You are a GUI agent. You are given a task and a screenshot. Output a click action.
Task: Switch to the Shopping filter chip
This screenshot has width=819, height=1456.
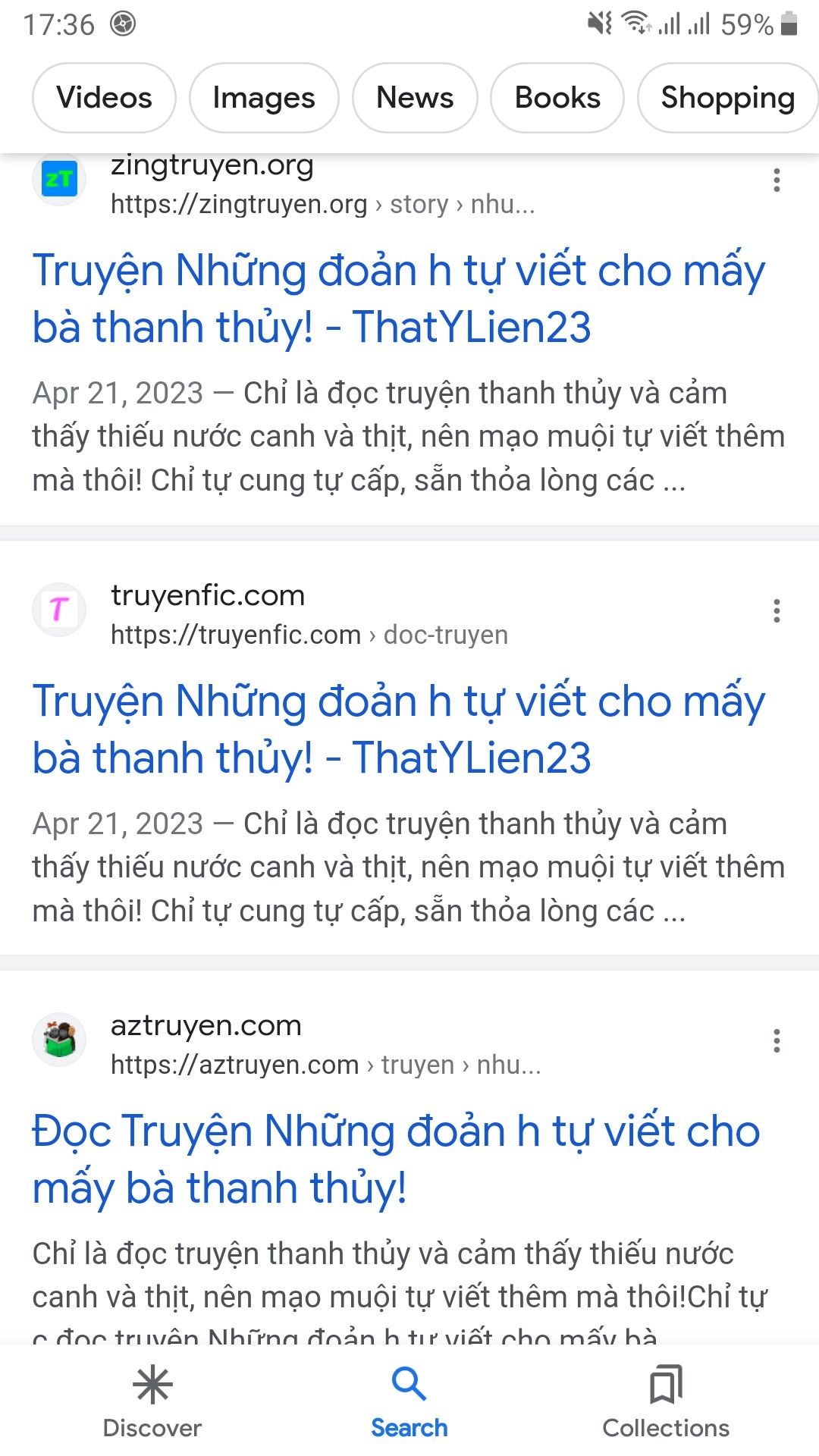click(x=727, y=98)
